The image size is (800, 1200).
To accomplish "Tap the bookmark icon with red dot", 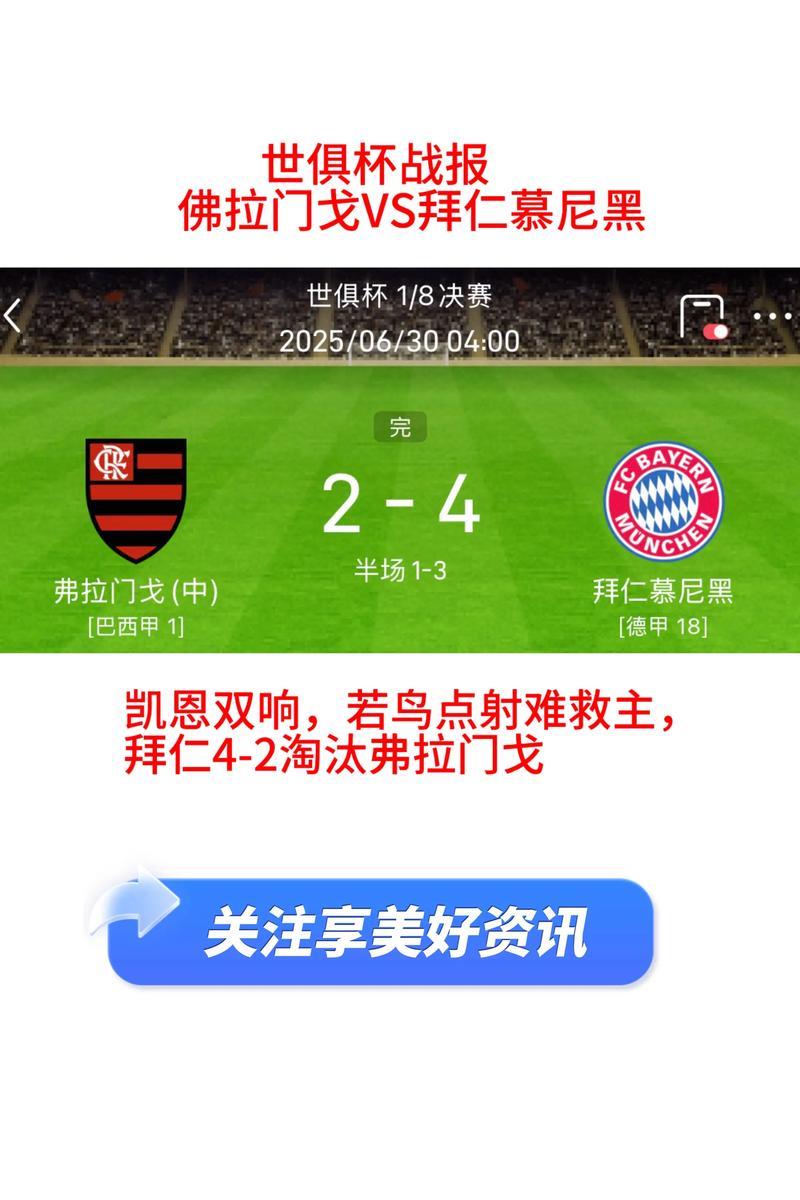I will (705, 313).
